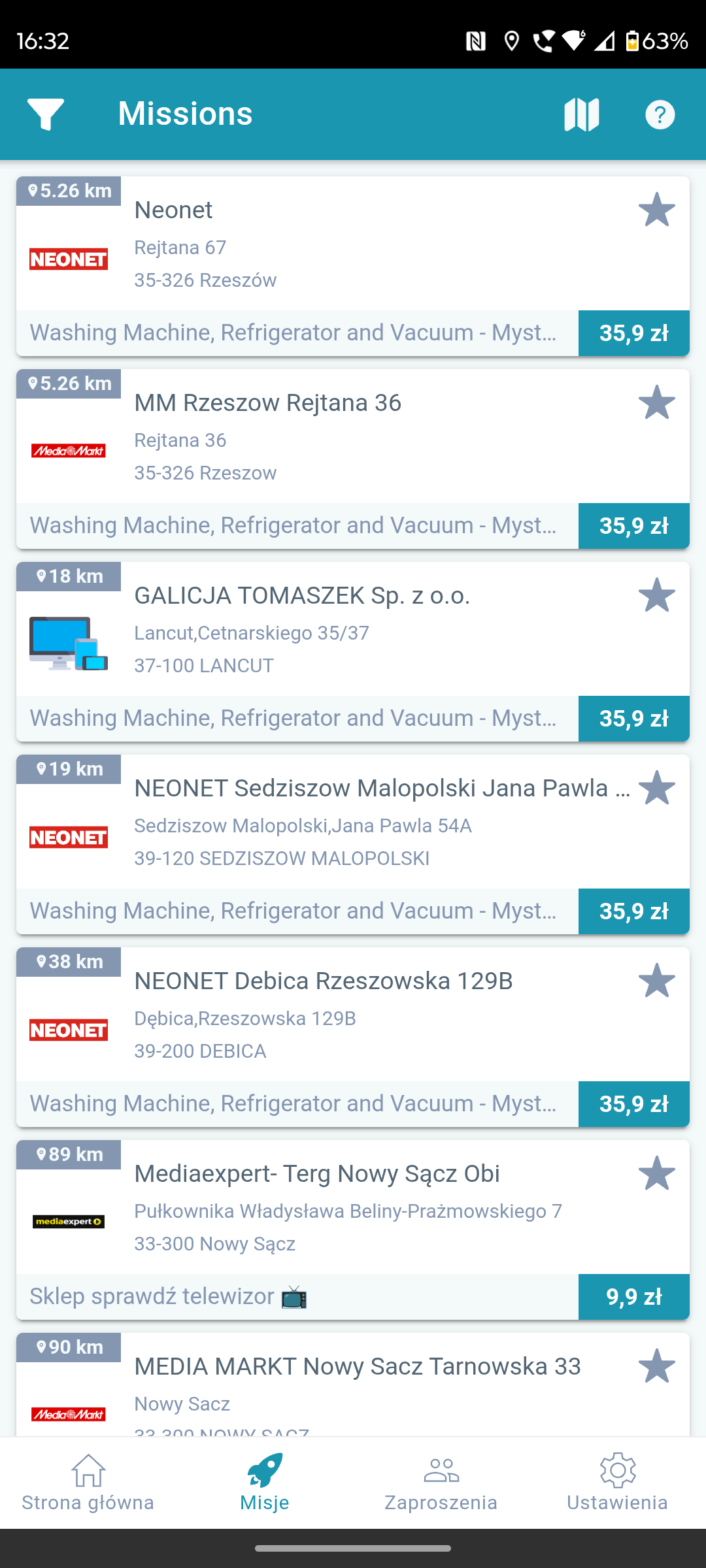Switch to the Zaproszenia tab
Screen dimensions: 706x1568
(441, 1483)
